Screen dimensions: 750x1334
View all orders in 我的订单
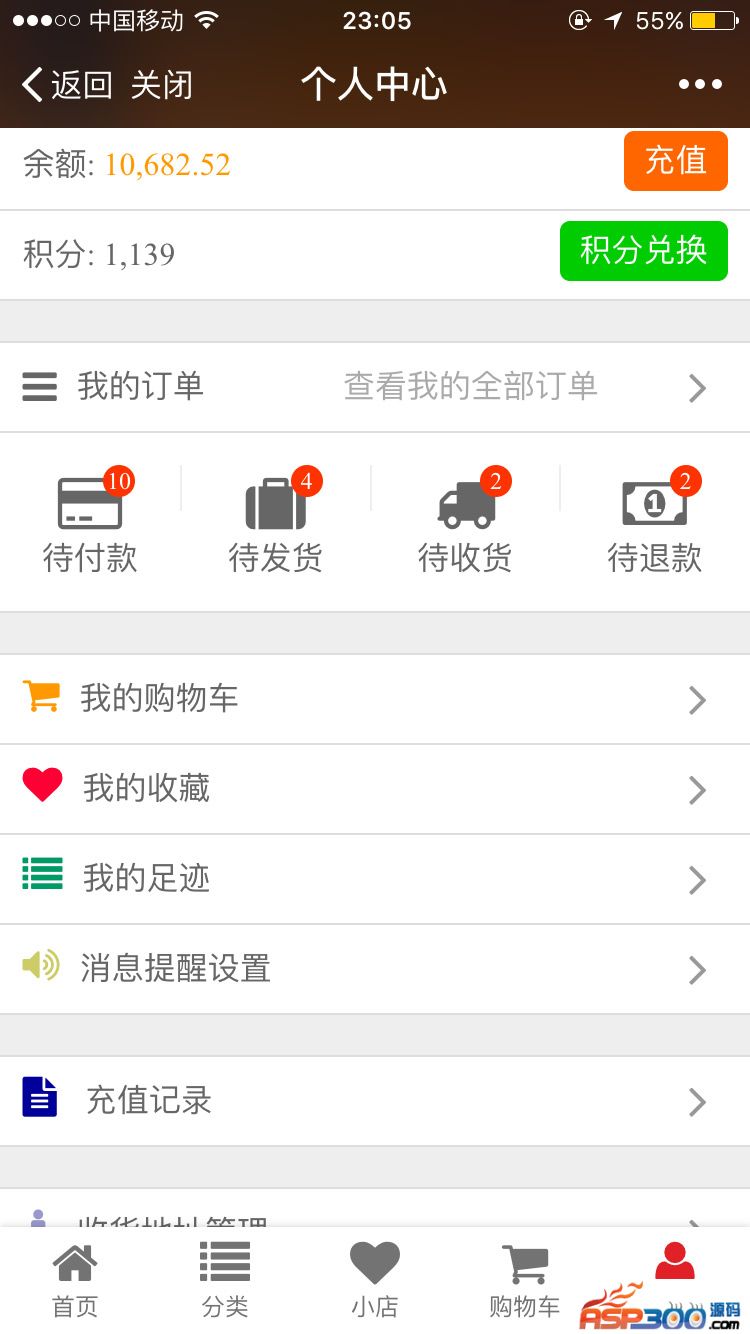coord(375,387)
